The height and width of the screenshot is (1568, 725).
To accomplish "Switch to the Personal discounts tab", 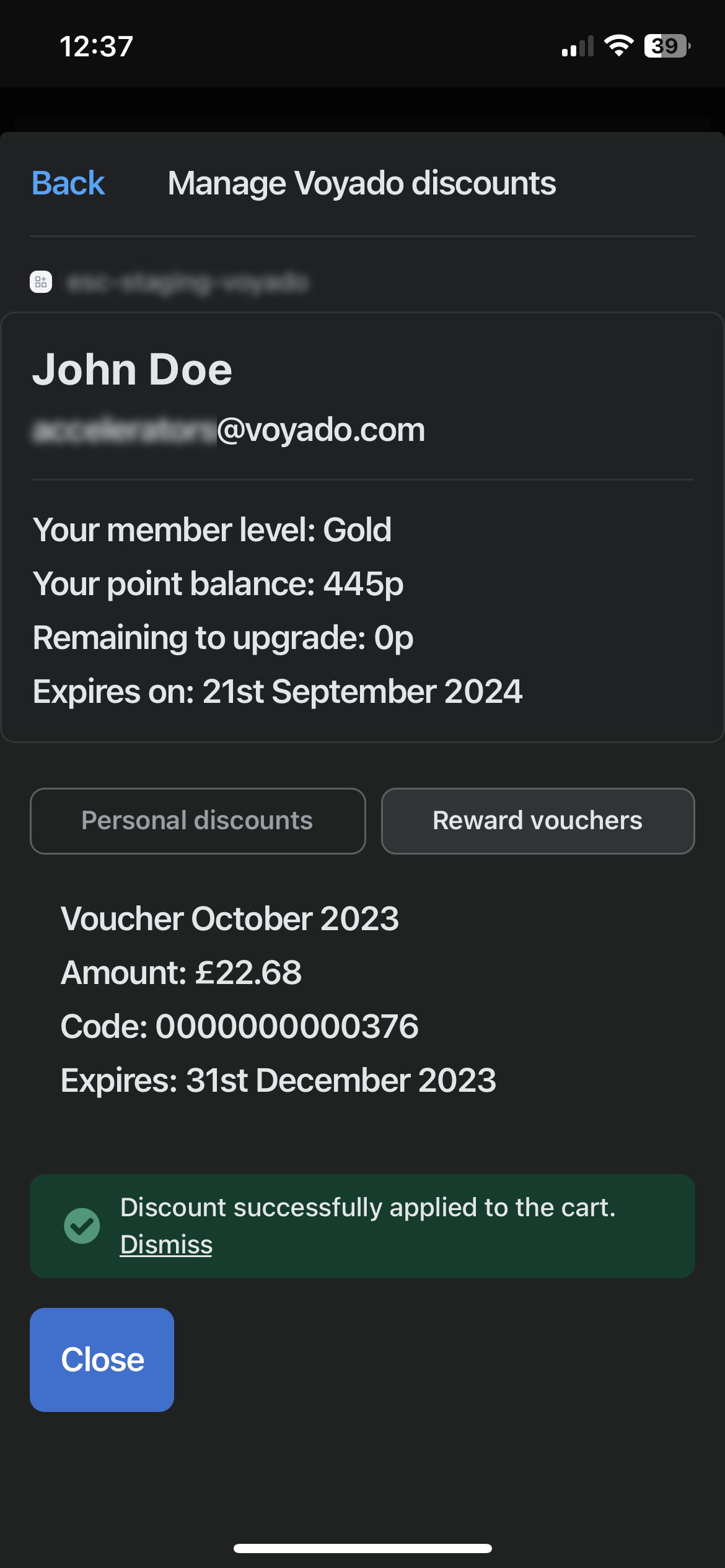I will pos(197,821).
